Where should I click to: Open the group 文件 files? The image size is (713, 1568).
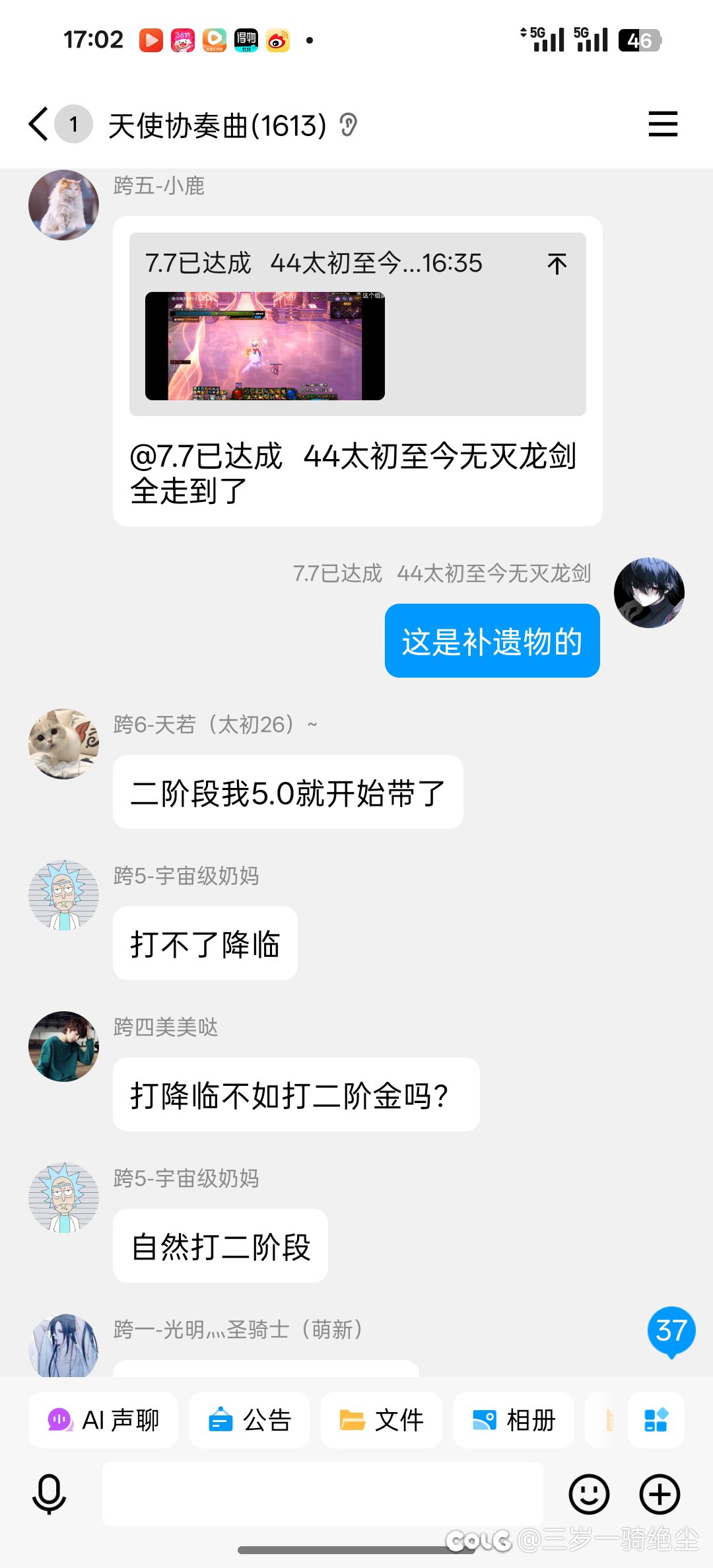pyautogui.click(x=382, y=1419)
